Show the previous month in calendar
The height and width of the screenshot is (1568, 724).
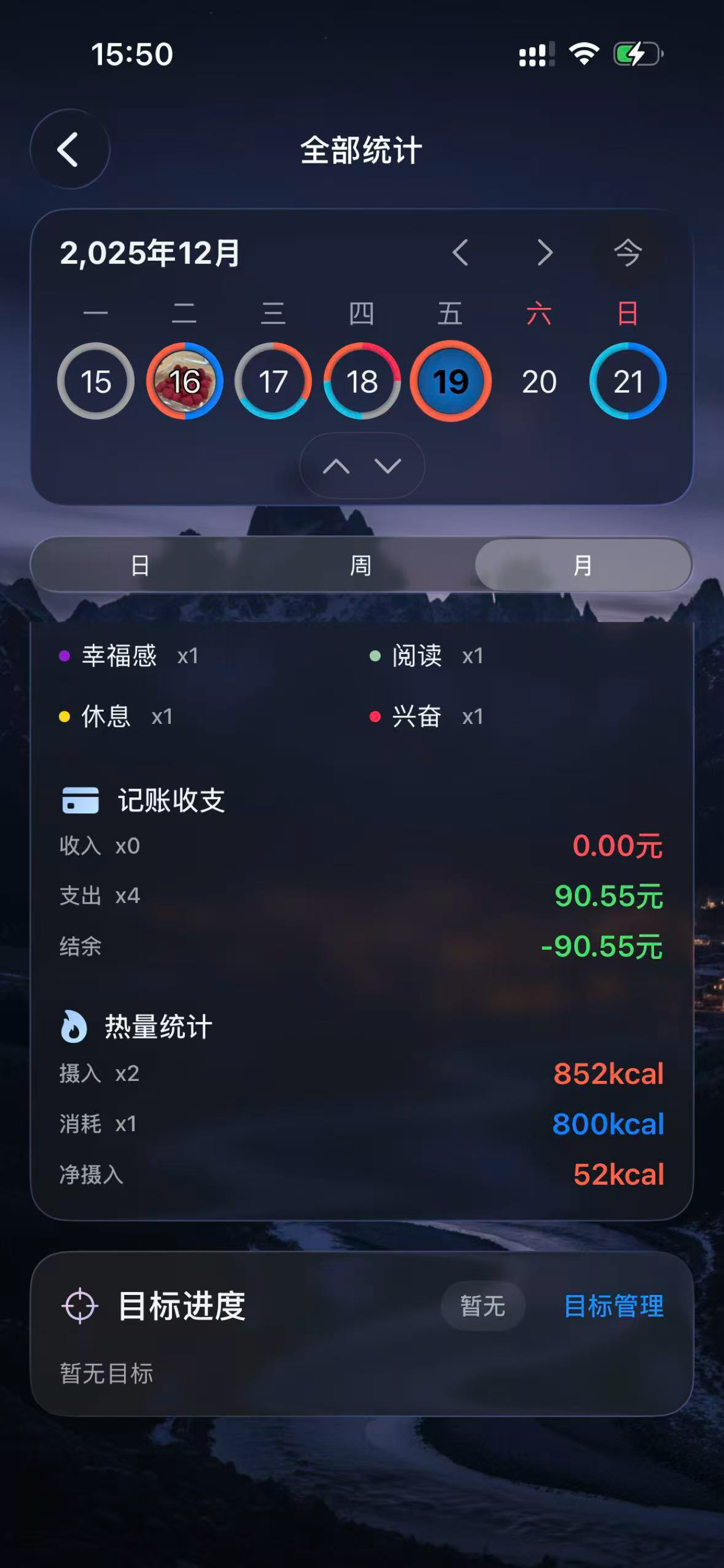coord(461,252)
